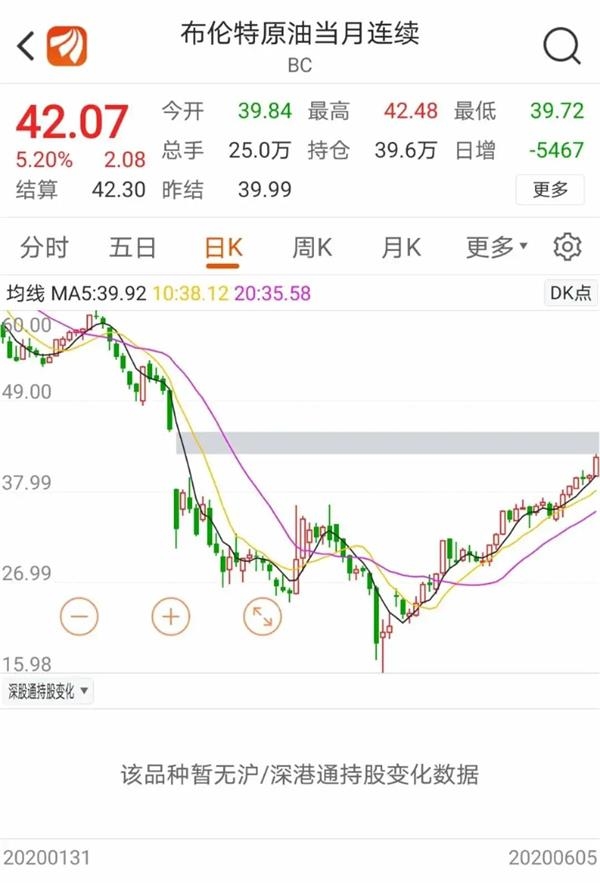Open chart settings gear icon
The width and height of the screenshot is (600, 883).
click(568, 247)
